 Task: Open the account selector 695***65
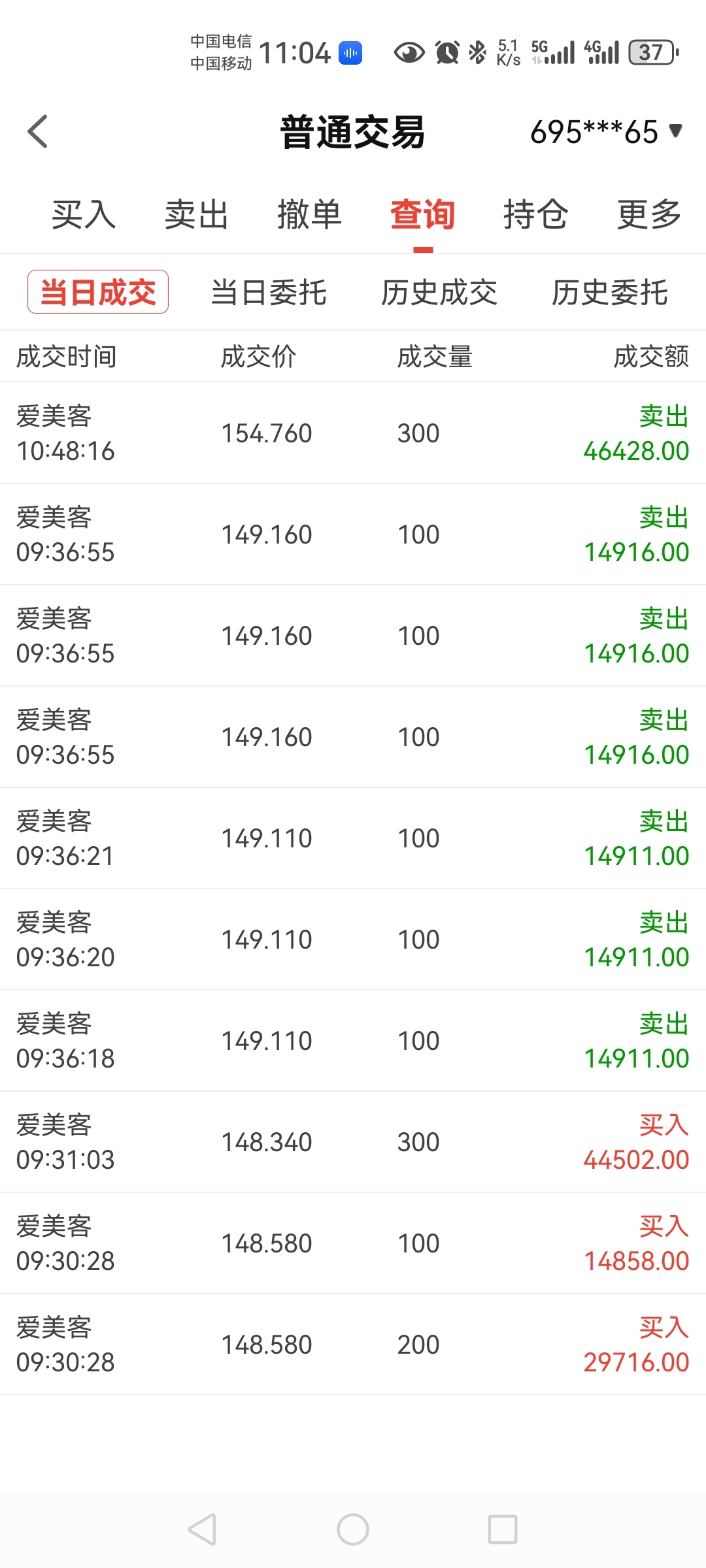(605, 132)
